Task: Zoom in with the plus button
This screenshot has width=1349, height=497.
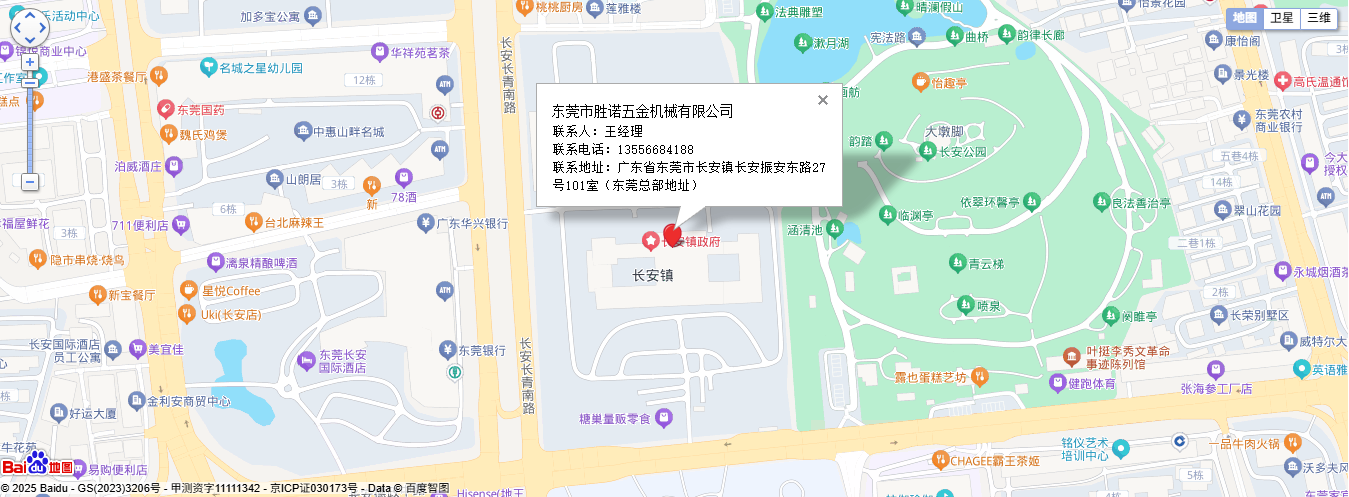Action: click(x=30, y=62)
